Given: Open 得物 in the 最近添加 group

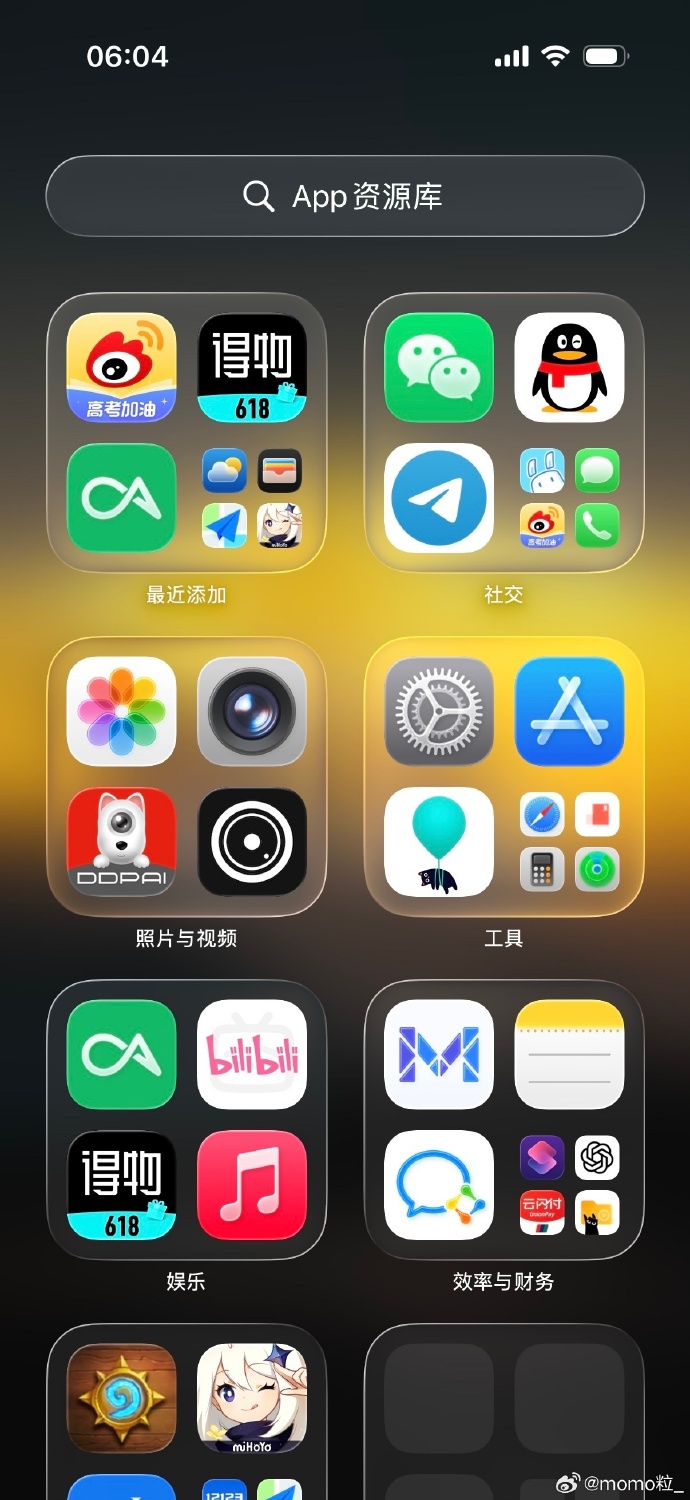Looking at the screenshot, I should point(252,368).
